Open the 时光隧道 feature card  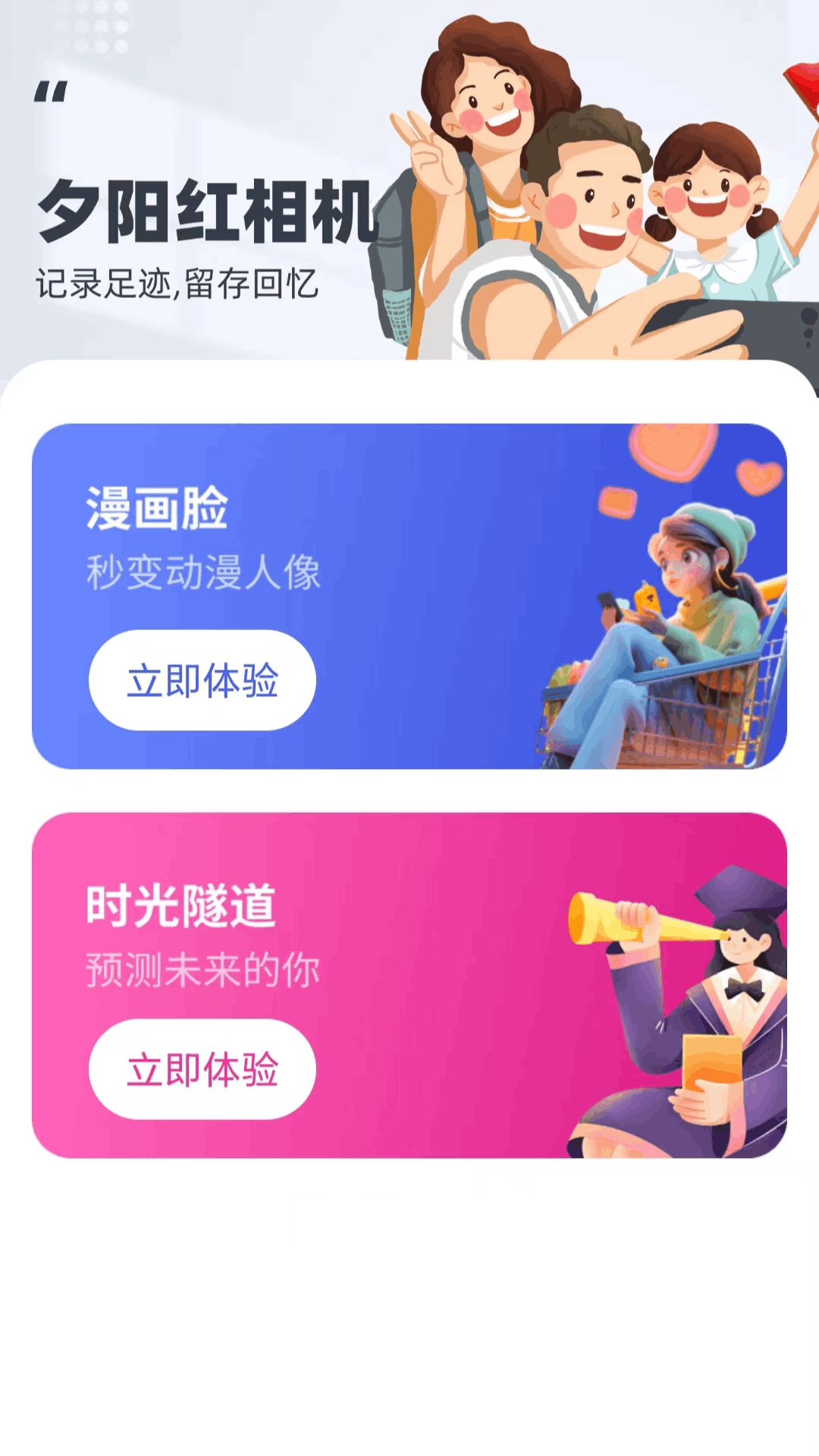409,993
